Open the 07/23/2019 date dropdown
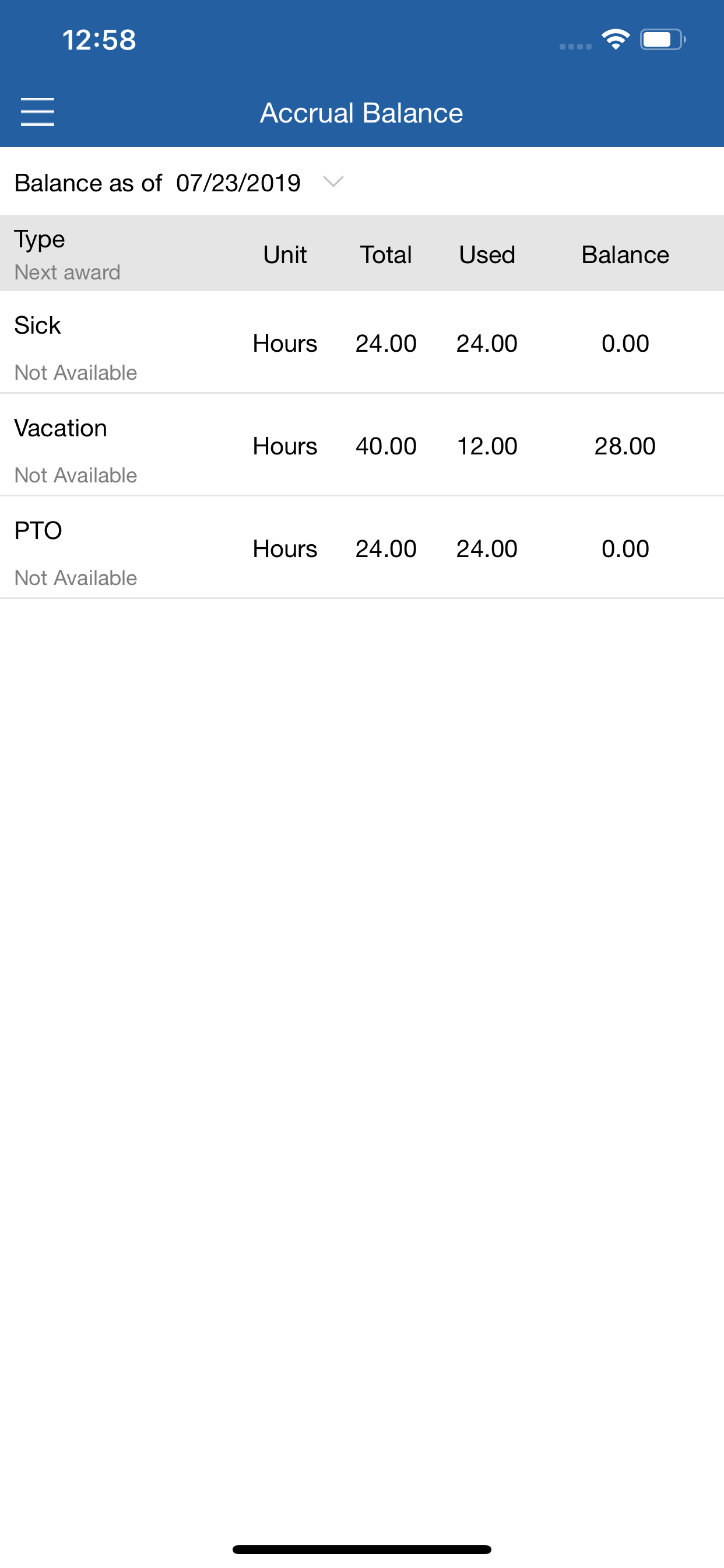 (237, 182)
